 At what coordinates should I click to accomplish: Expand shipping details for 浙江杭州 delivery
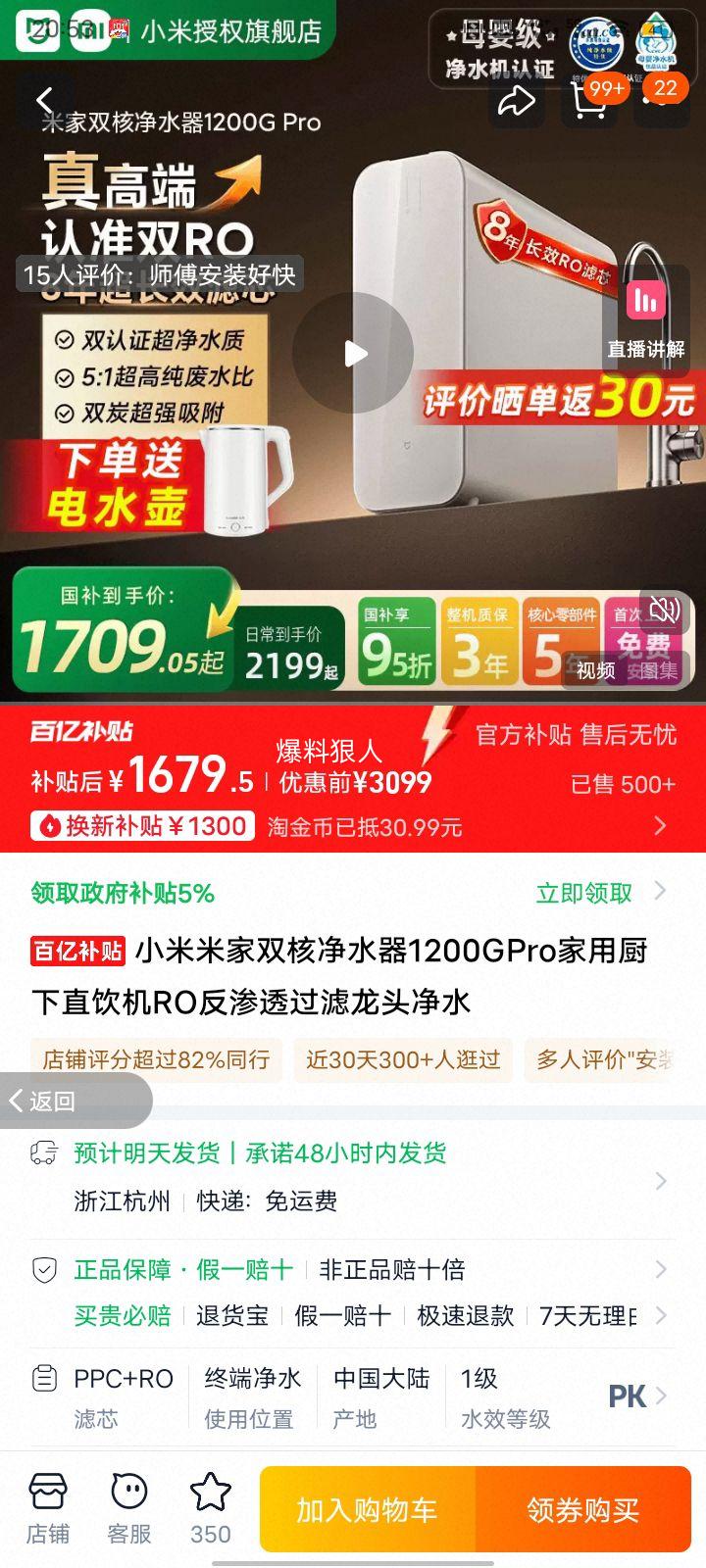(353, 1176)
